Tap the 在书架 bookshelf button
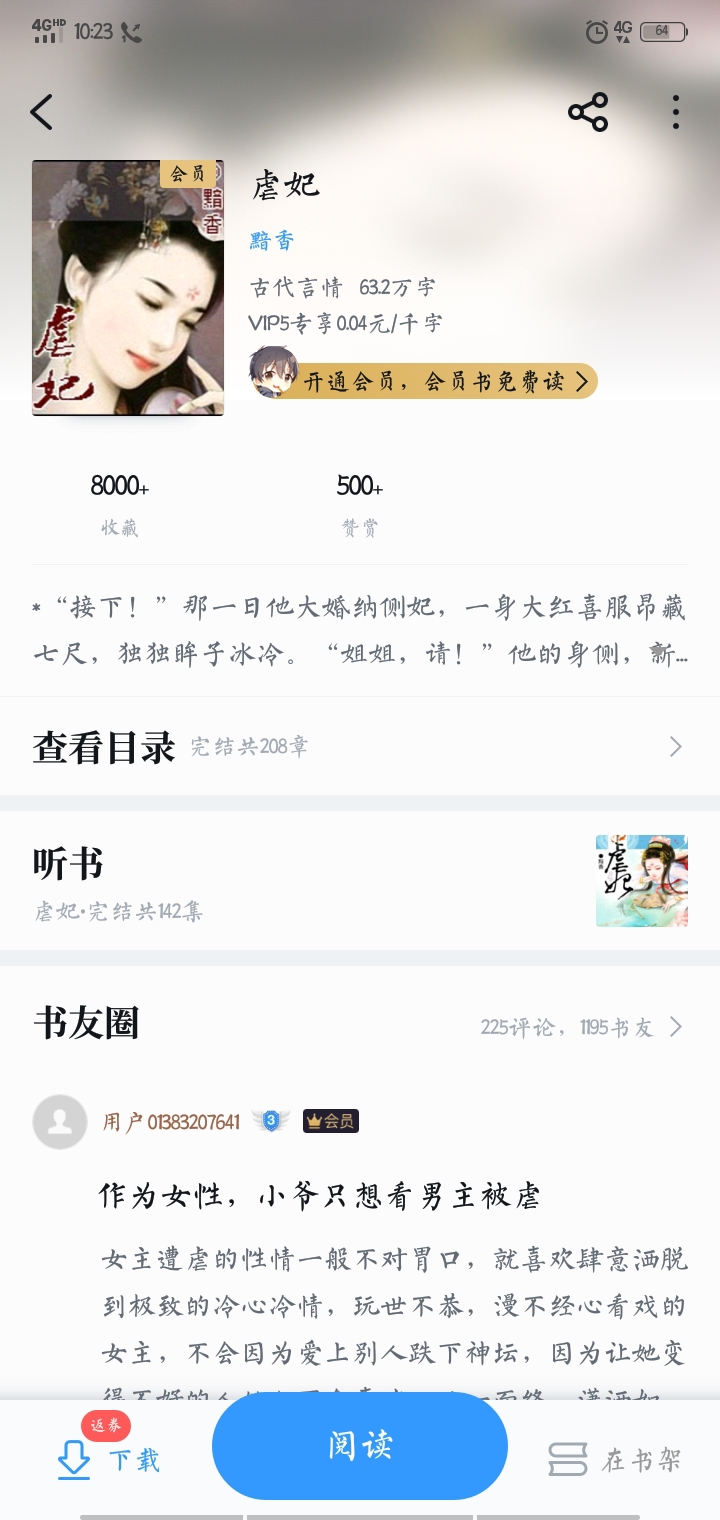 [615, 1460]
